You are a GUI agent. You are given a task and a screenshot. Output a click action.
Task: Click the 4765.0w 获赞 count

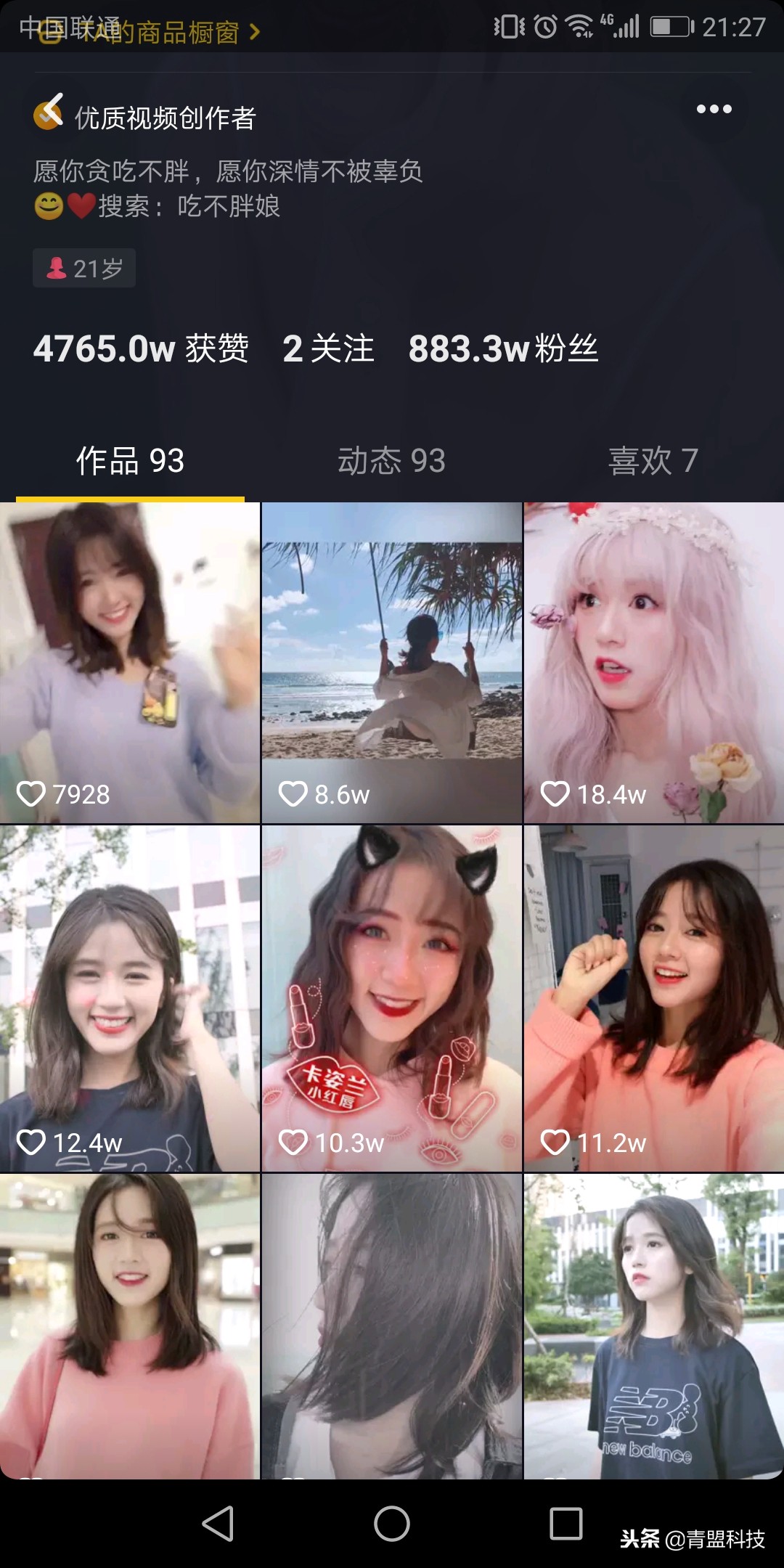click(142, 348)
